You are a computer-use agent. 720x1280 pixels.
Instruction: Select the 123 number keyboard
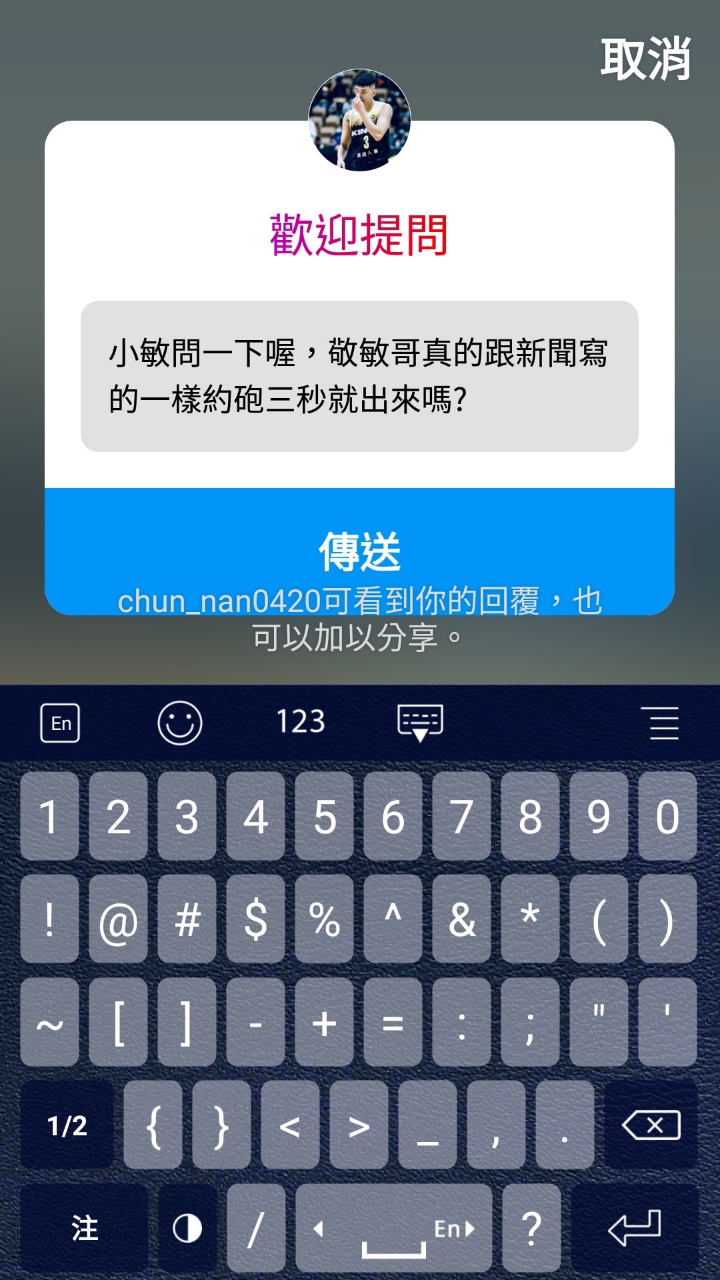point(301,722)
